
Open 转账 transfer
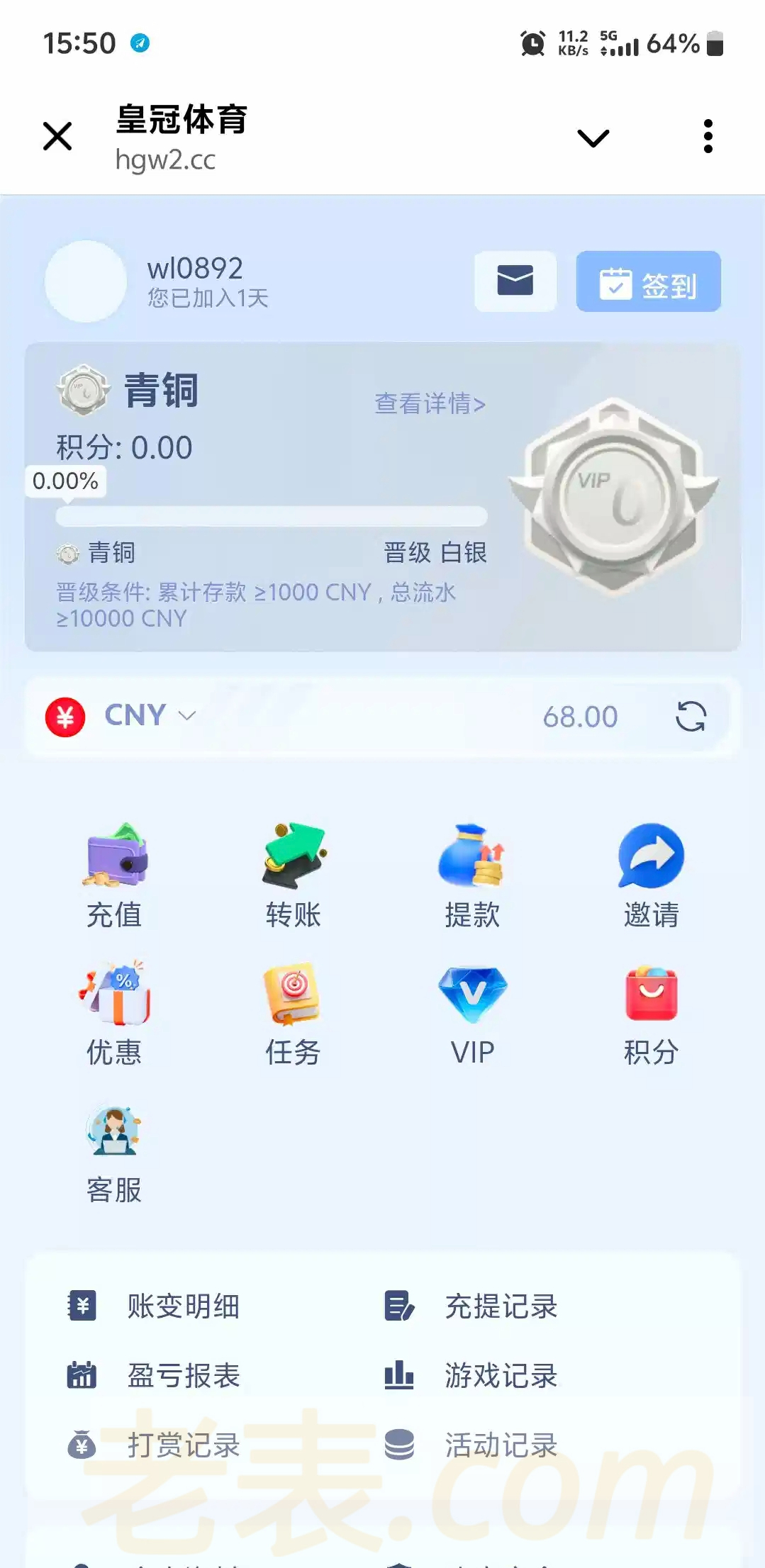click(294, 875)
